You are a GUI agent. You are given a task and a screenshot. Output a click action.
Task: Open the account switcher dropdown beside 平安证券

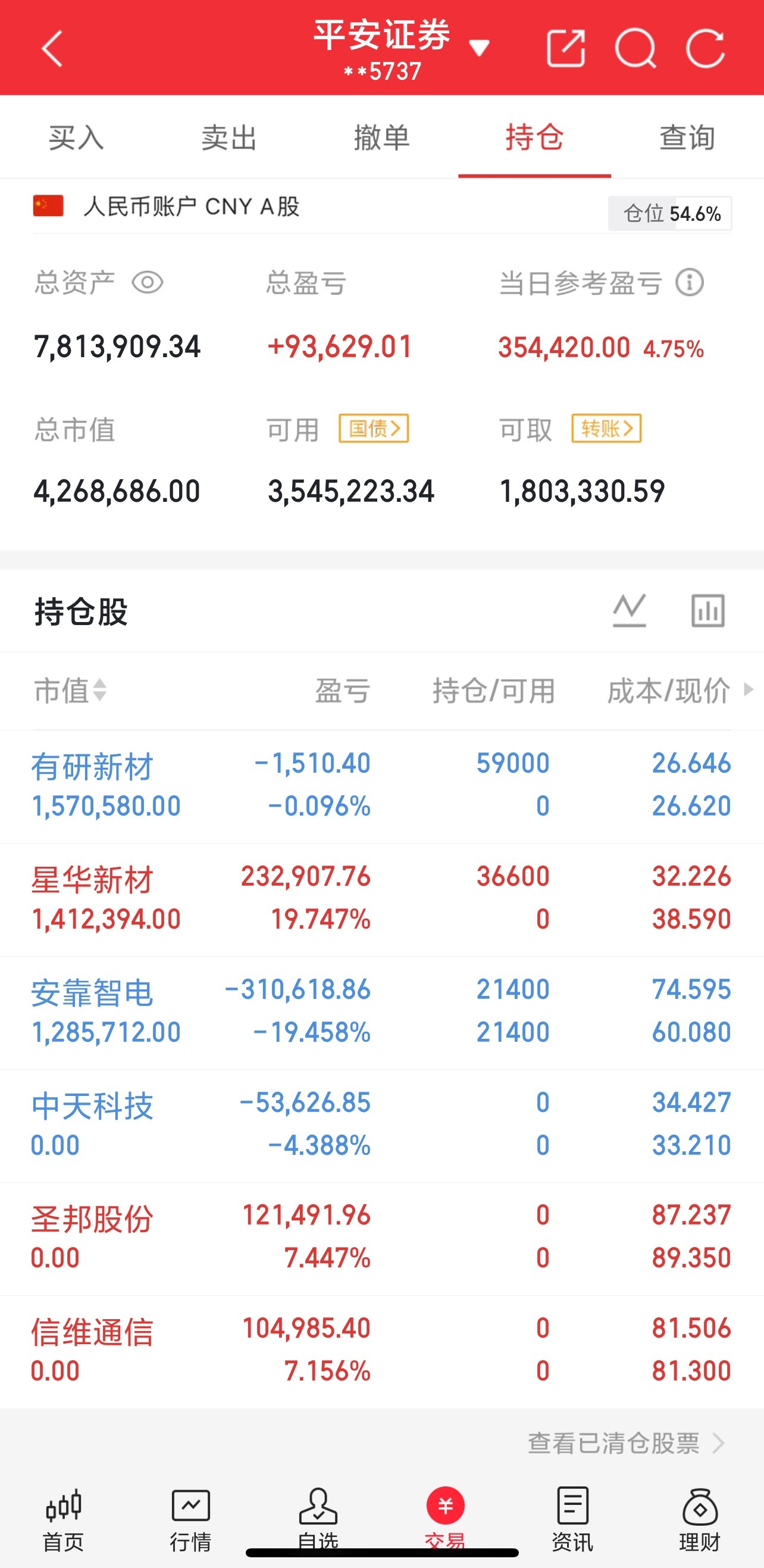(478, 48)
